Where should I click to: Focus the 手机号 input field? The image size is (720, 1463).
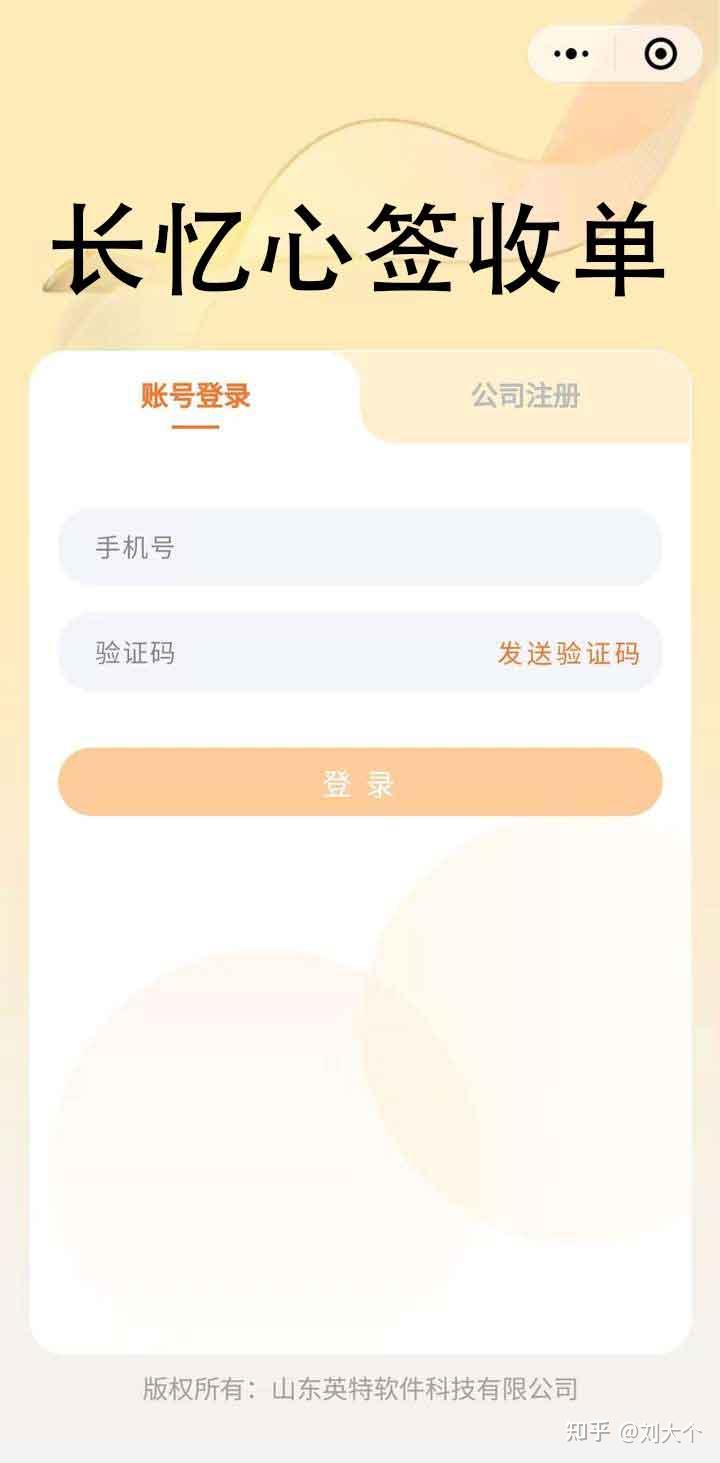[360, 547]
